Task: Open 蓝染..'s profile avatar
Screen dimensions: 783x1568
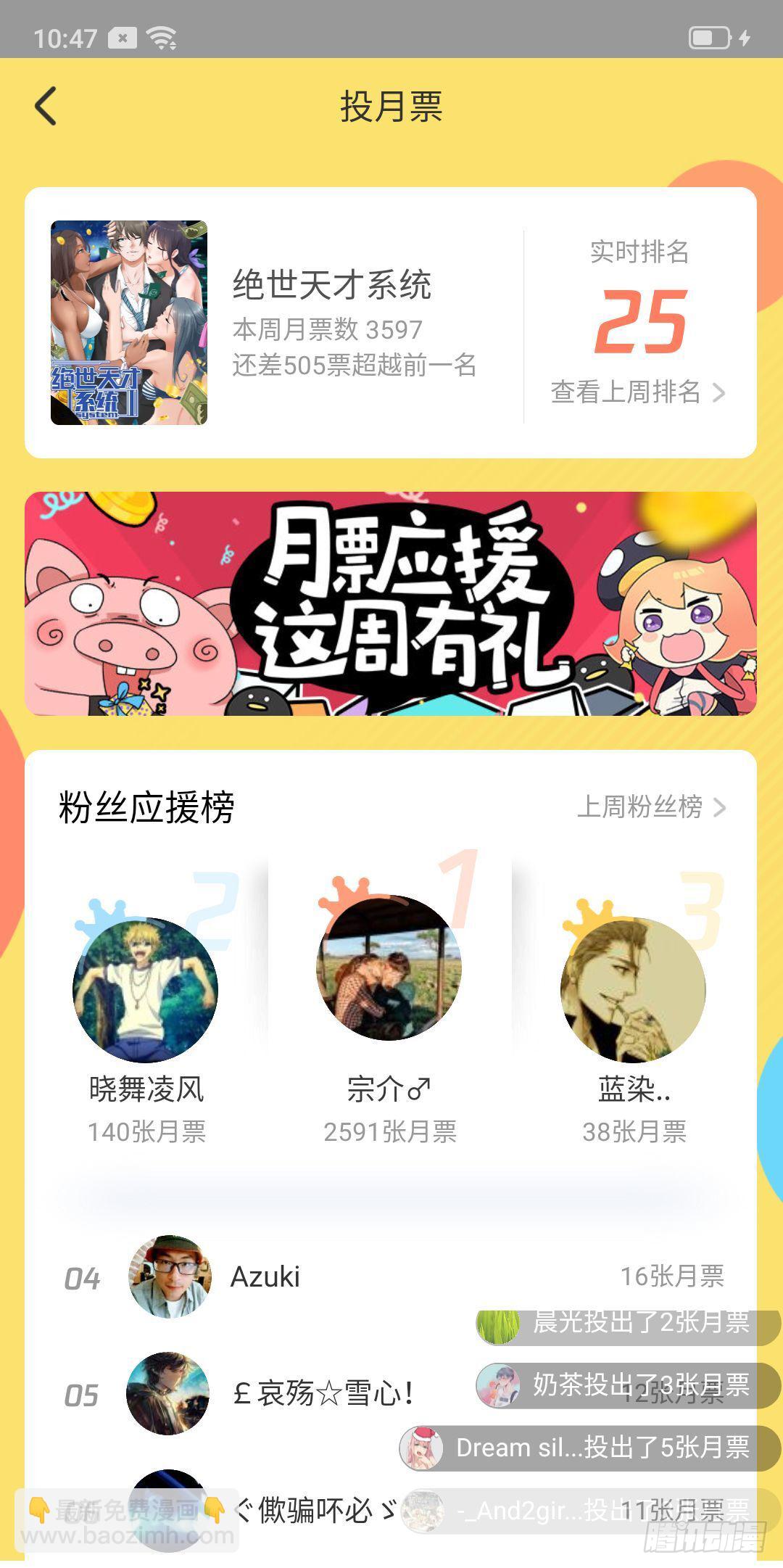Action: coord(633,990)
